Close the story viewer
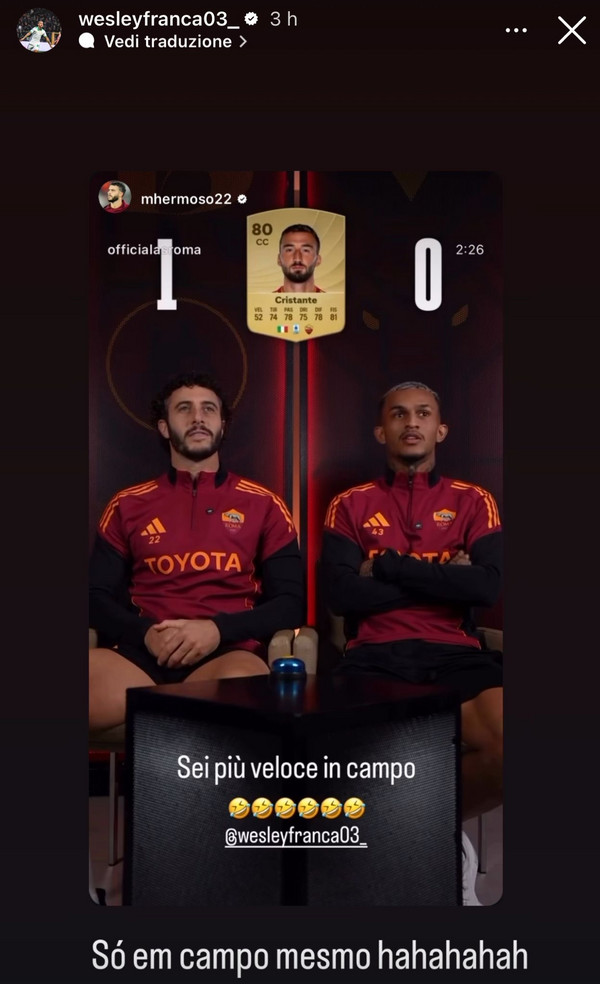600x984 pixels. [572, 30]
